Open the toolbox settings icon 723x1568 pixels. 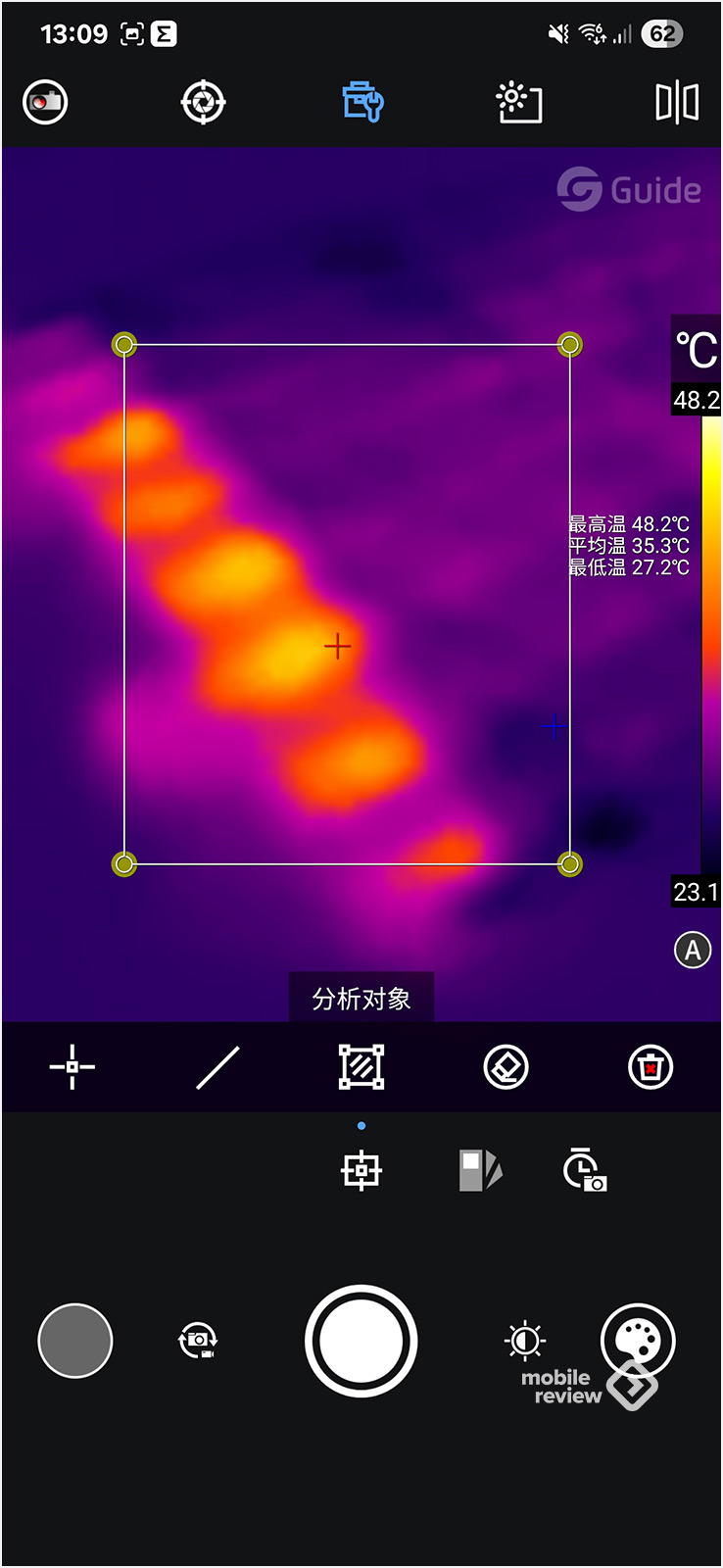(x=362, y=102)
